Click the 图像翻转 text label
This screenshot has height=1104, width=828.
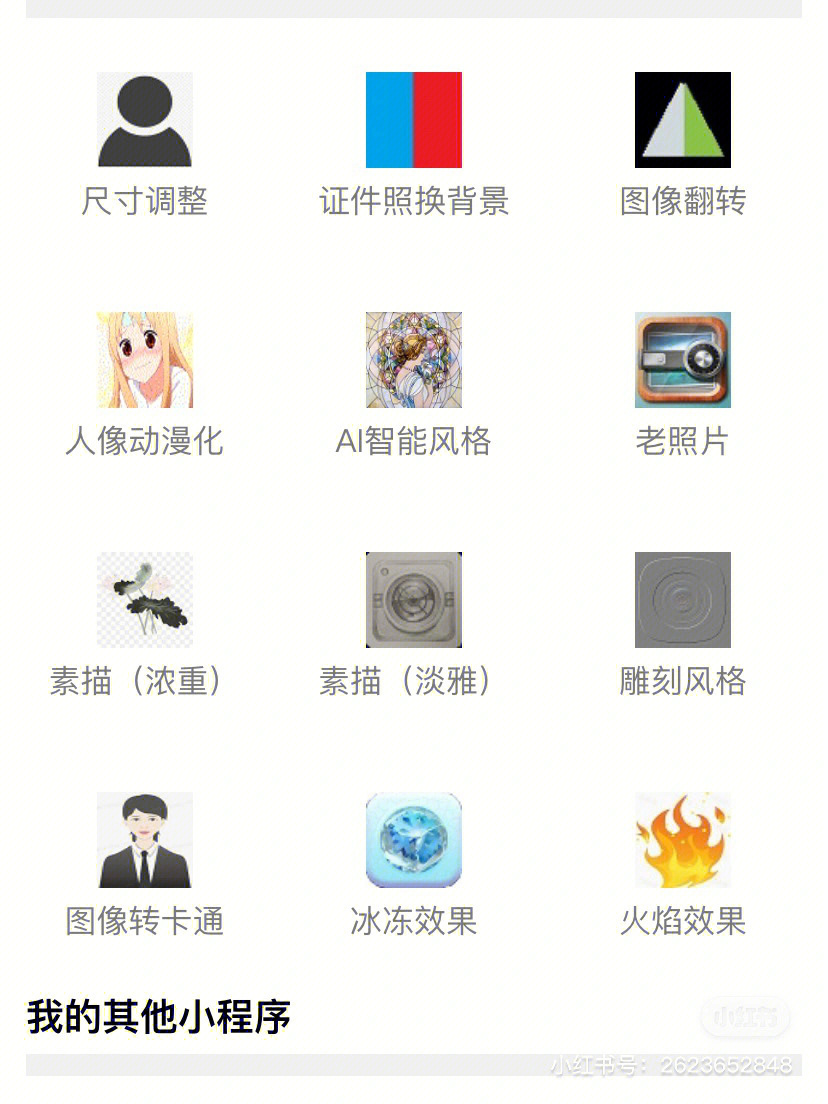click(x=681, y=203)
